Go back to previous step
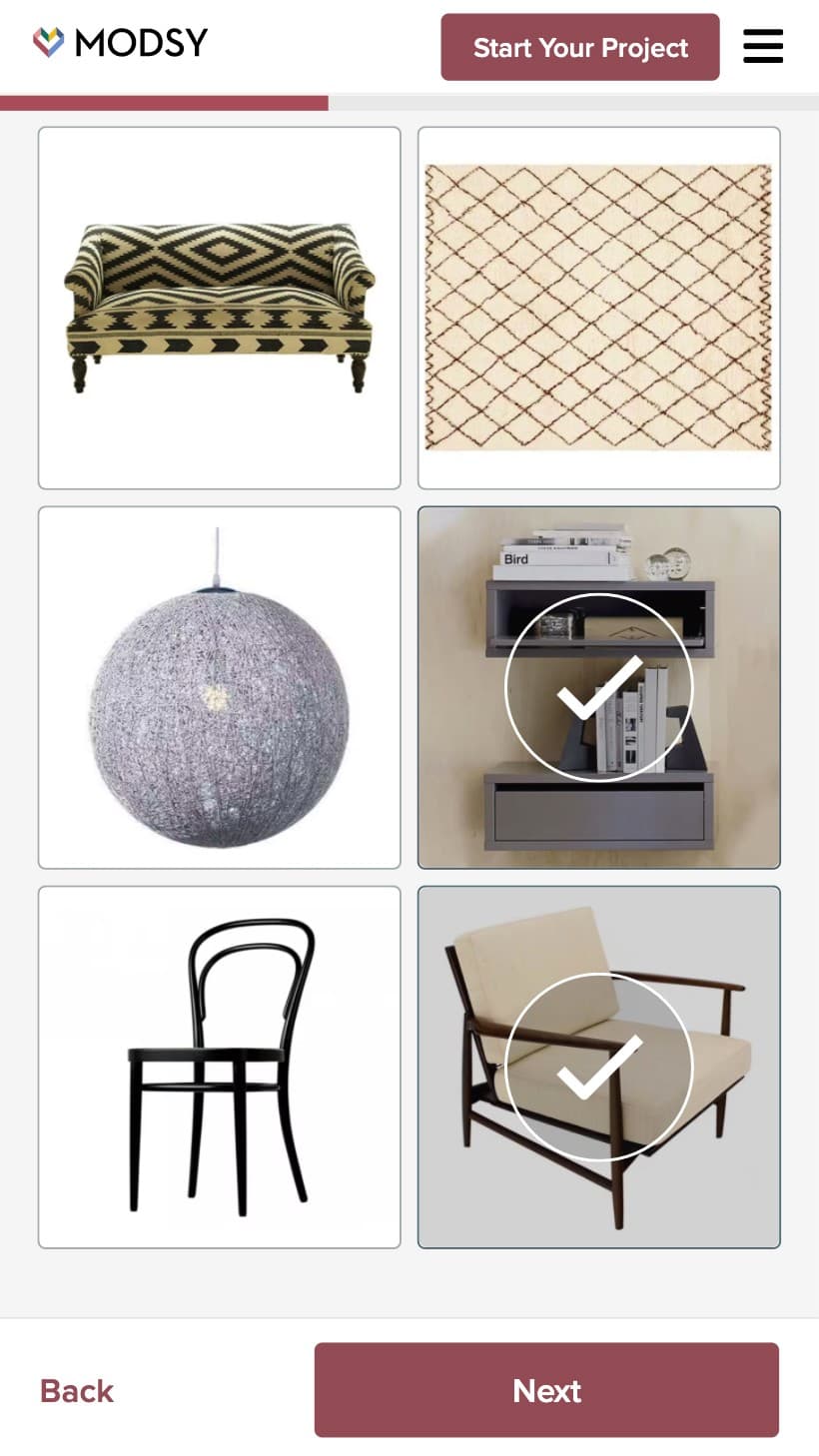 pos(77,1390)
